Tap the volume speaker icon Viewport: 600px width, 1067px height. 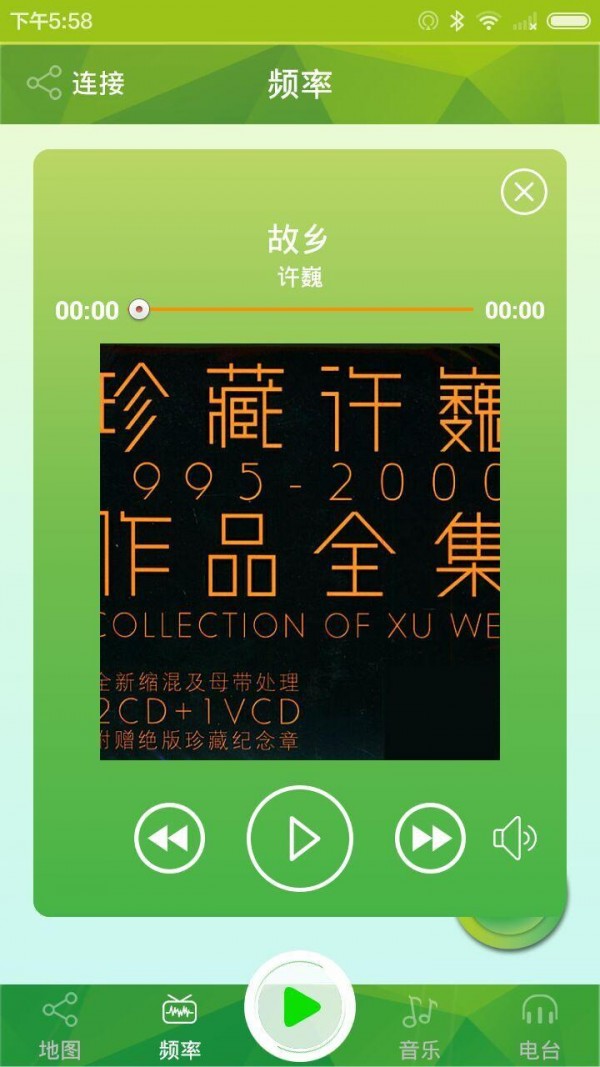pyautogui.click(x=515, y=838)
